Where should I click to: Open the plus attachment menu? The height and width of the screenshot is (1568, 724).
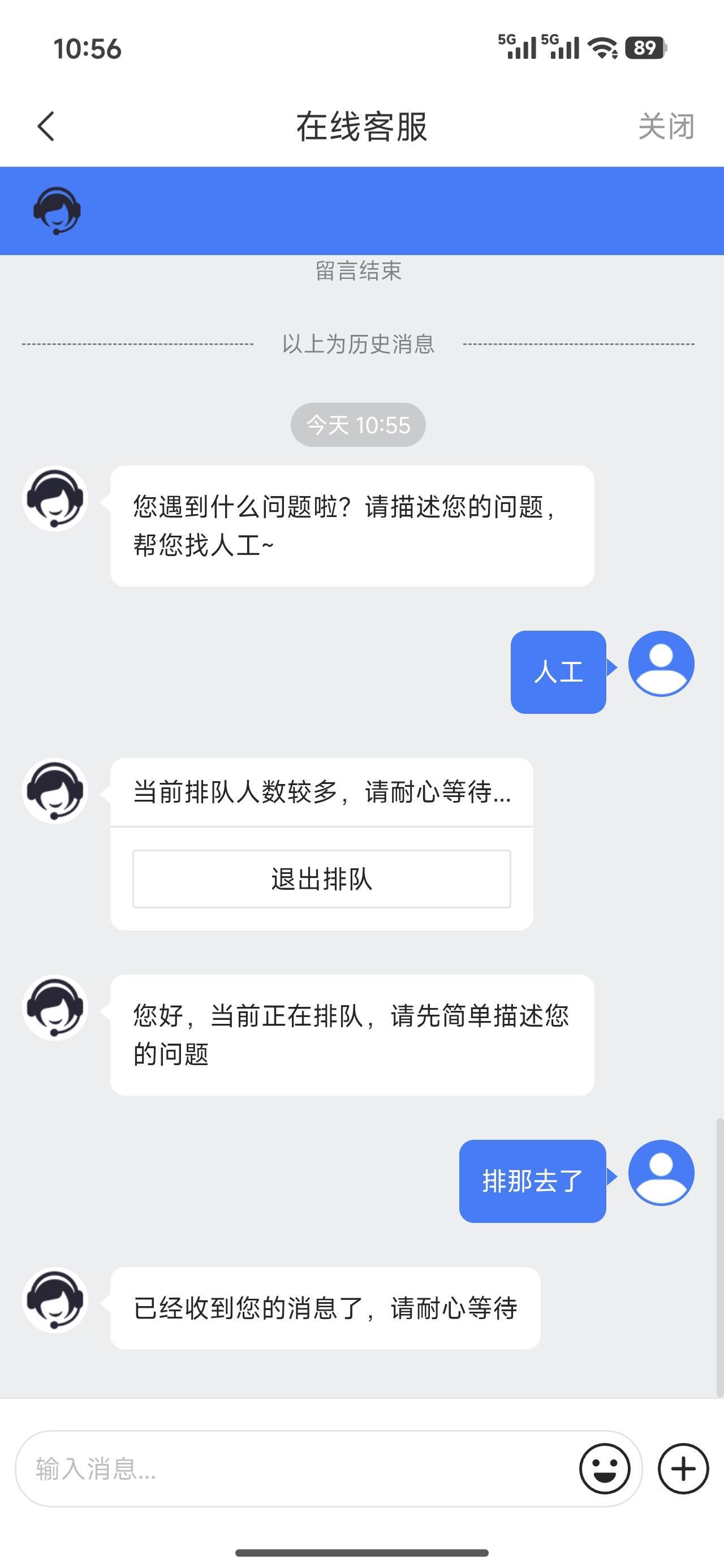[x=683, y=1468]
